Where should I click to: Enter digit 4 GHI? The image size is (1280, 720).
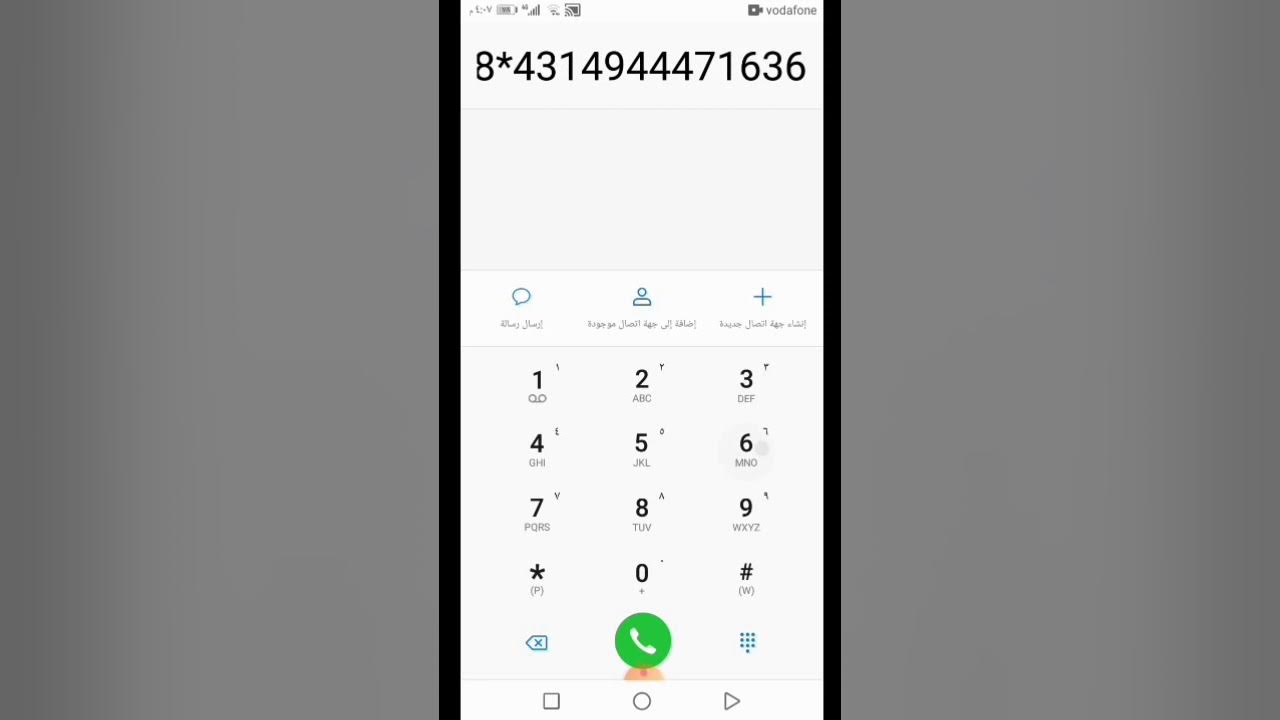(x=537, y=448)
